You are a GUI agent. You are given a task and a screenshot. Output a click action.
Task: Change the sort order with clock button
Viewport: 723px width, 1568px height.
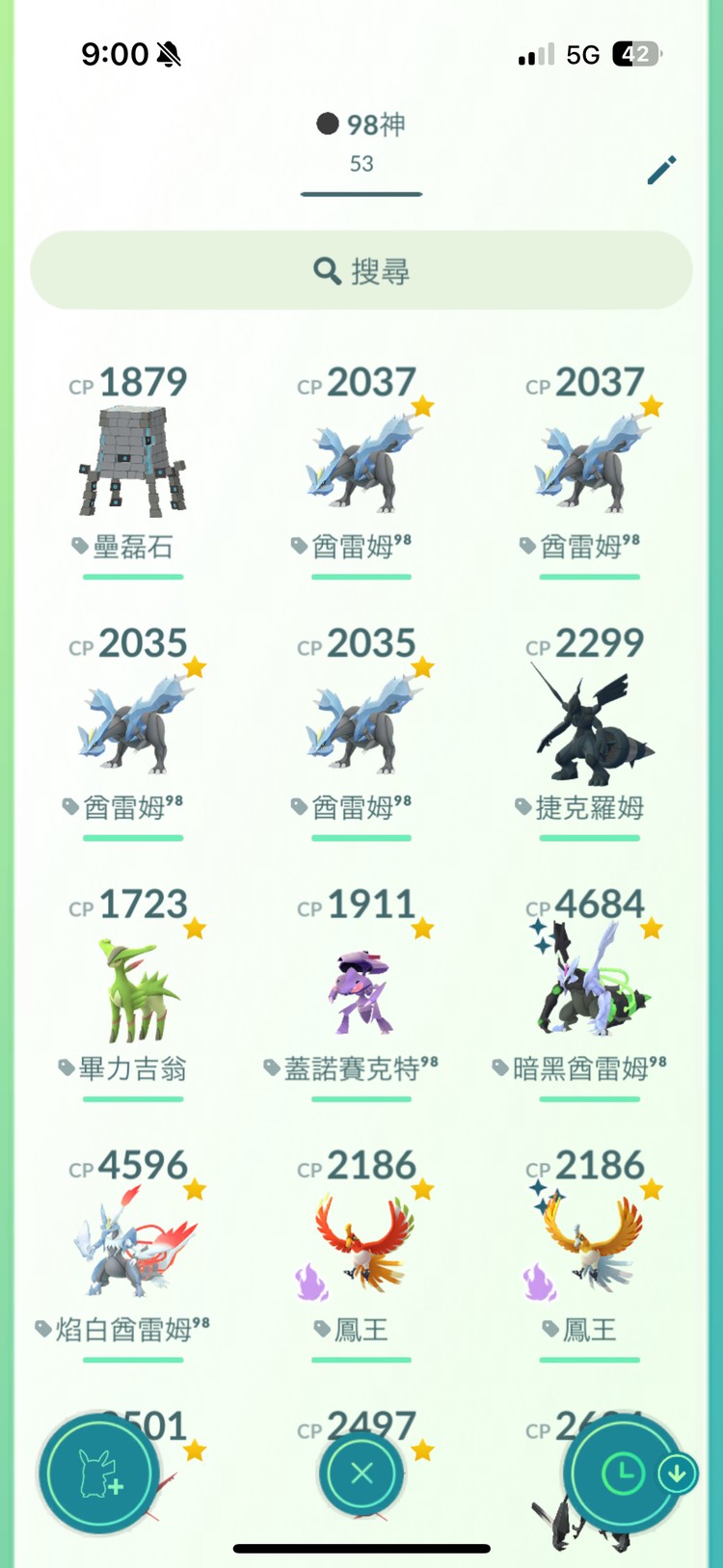click(x=624, y=1473)
